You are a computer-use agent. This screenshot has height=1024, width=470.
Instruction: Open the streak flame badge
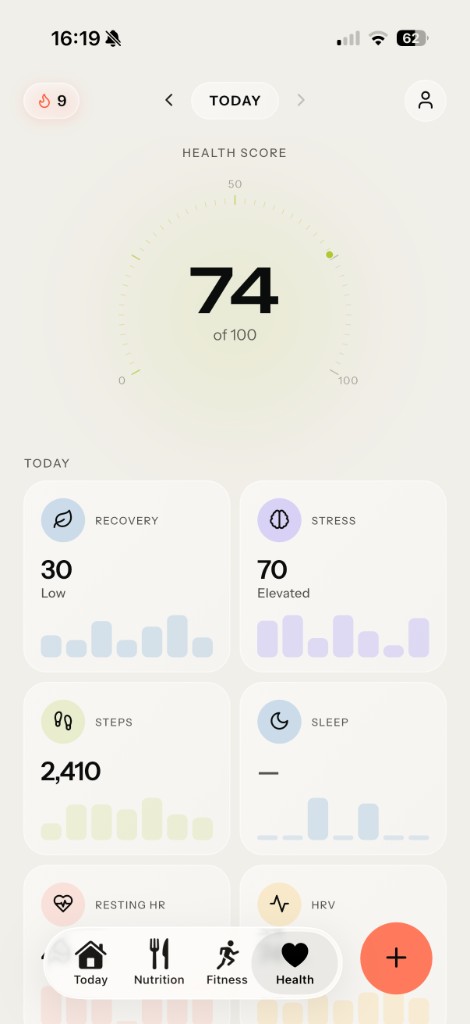[x=52, y=101]
